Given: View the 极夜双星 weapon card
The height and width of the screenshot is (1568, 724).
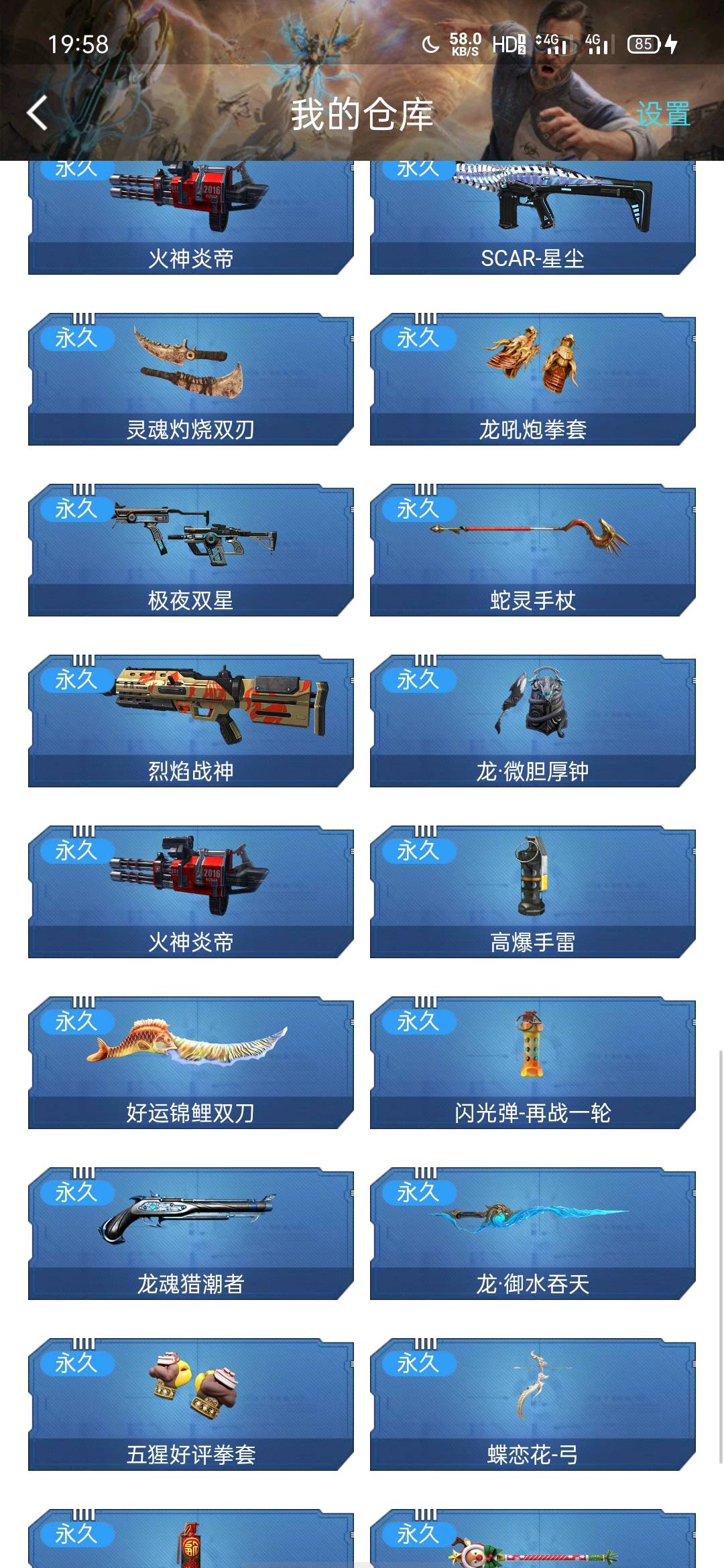Looking at the screenshot, I should (190, 550).
